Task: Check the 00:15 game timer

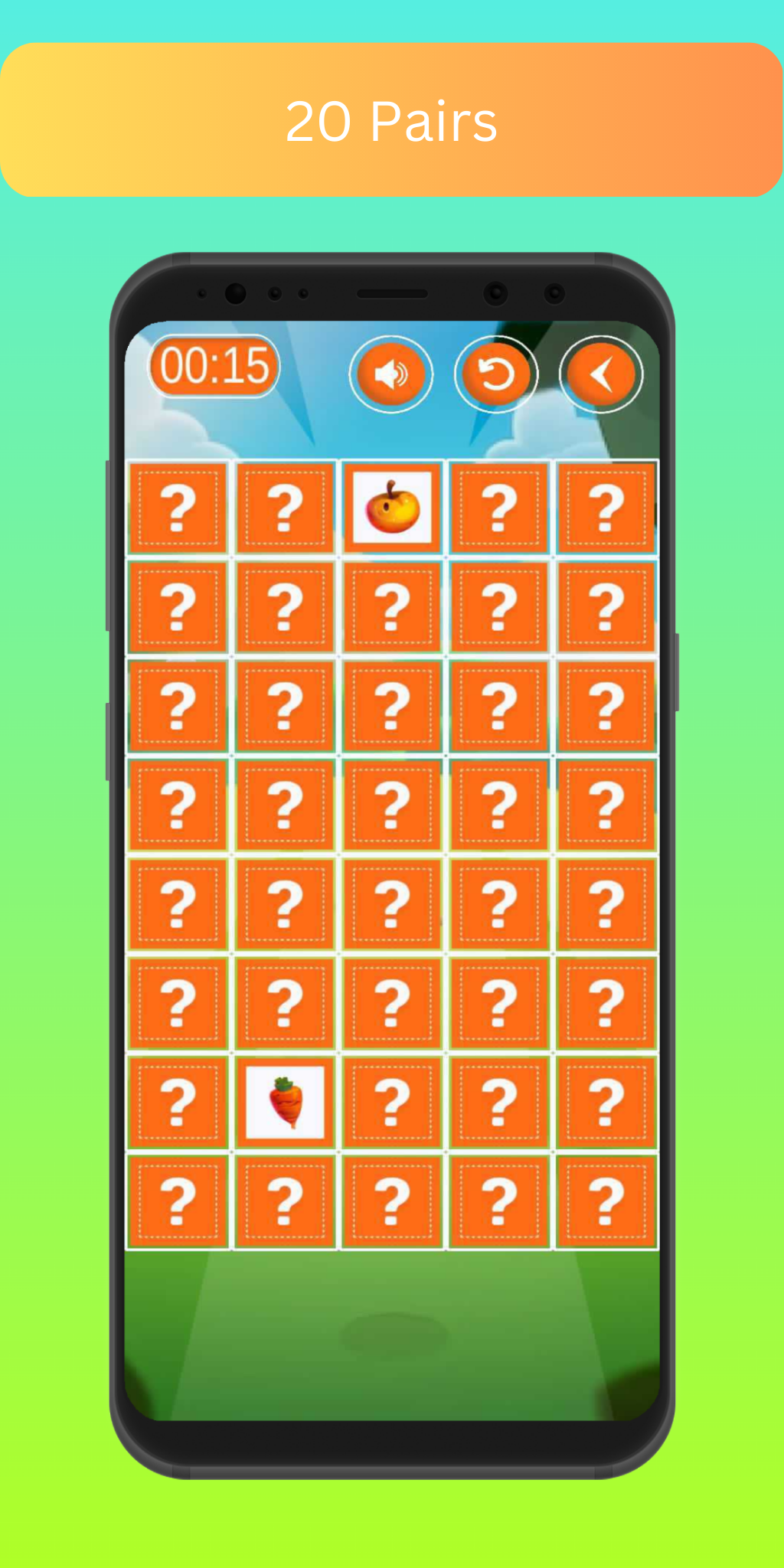Action: (x=215, y=365)
